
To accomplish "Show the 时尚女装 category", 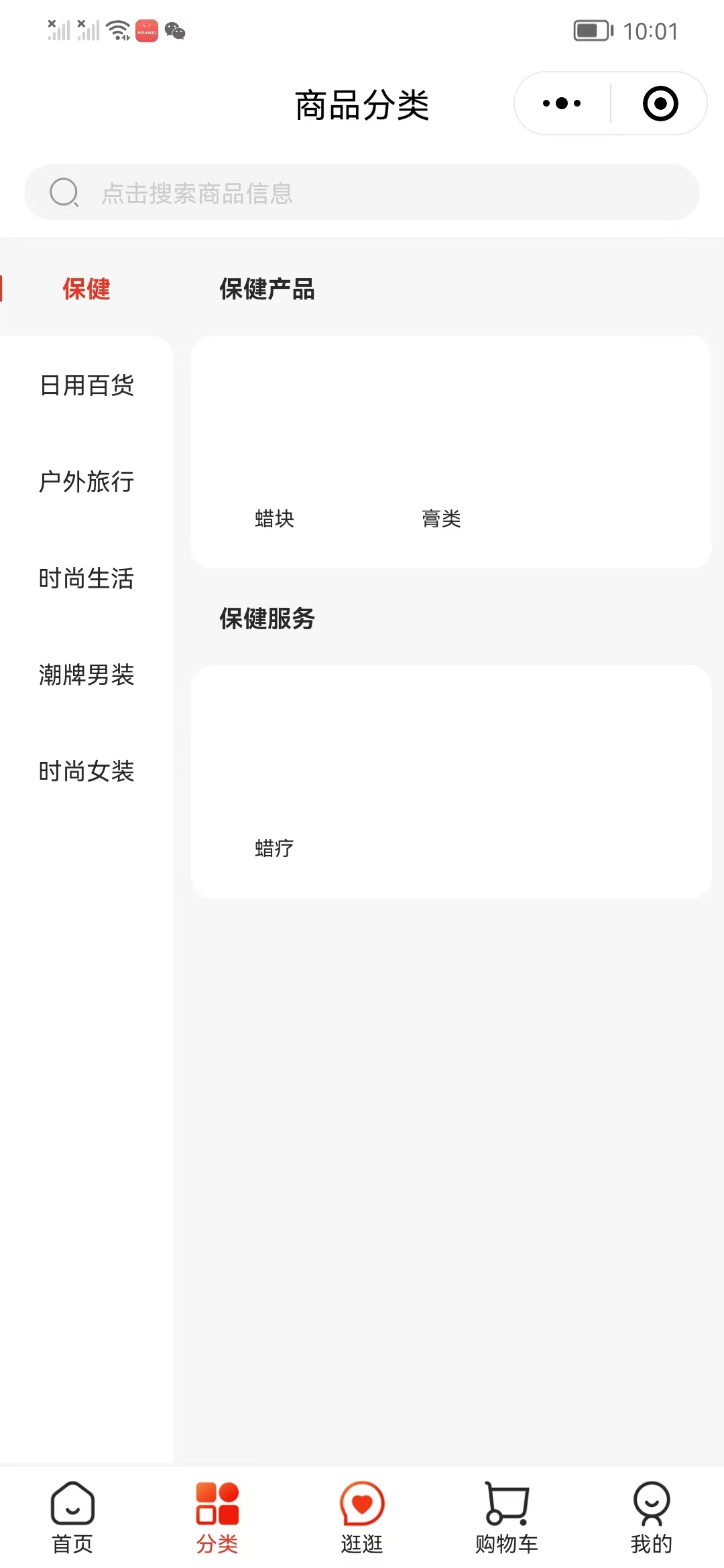I will (86, 771).
